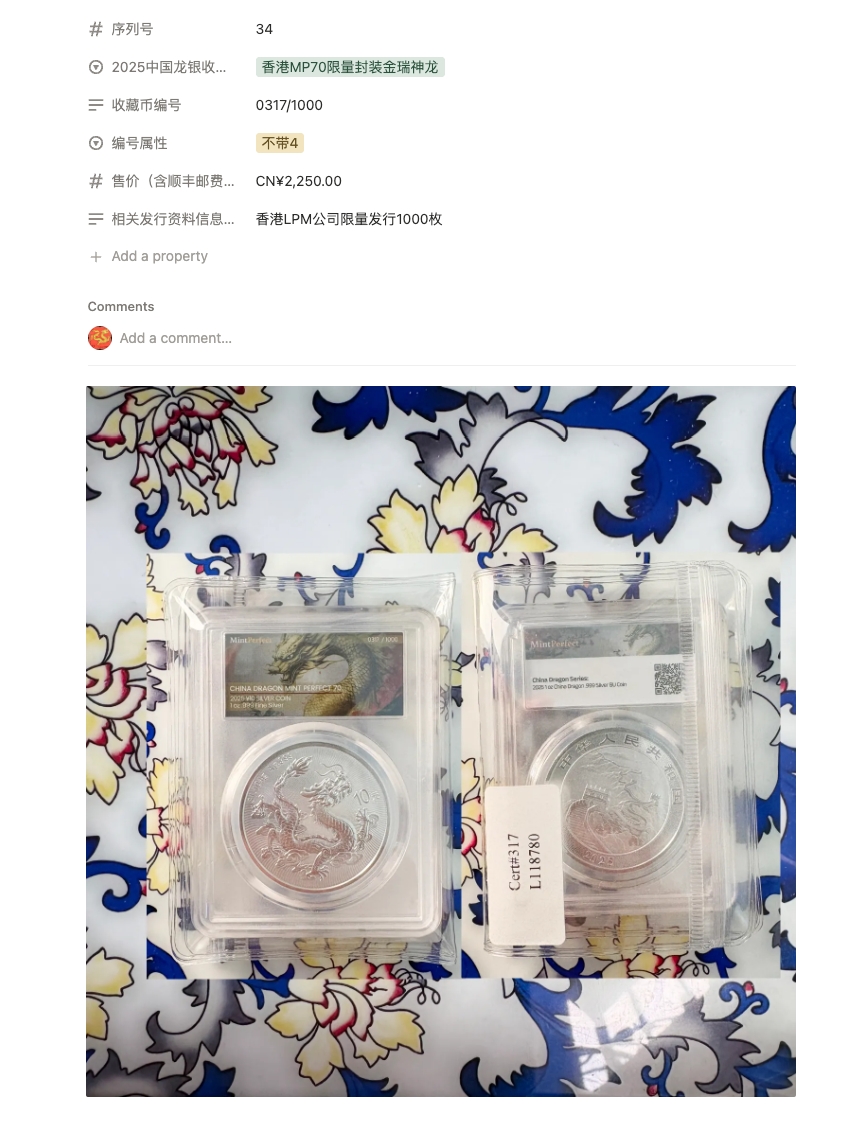This screenshot has height=1122, width=863.
Task: Edit the 香港LPM公司限量发行1000枚 text
Action: click(349, 219)
